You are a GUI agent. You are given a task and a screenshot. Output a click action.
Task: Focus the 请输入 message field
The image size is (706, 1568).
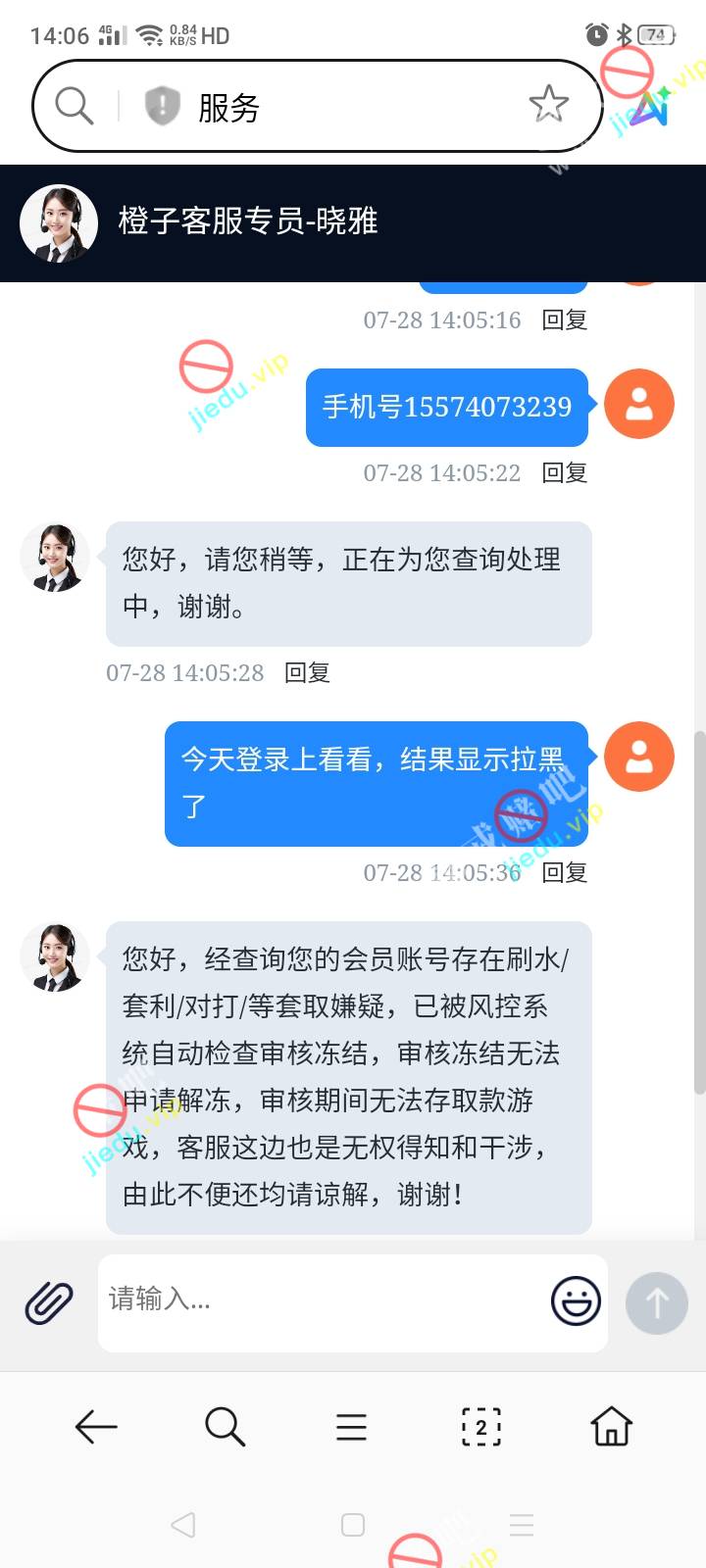[x=324, y=1300]
